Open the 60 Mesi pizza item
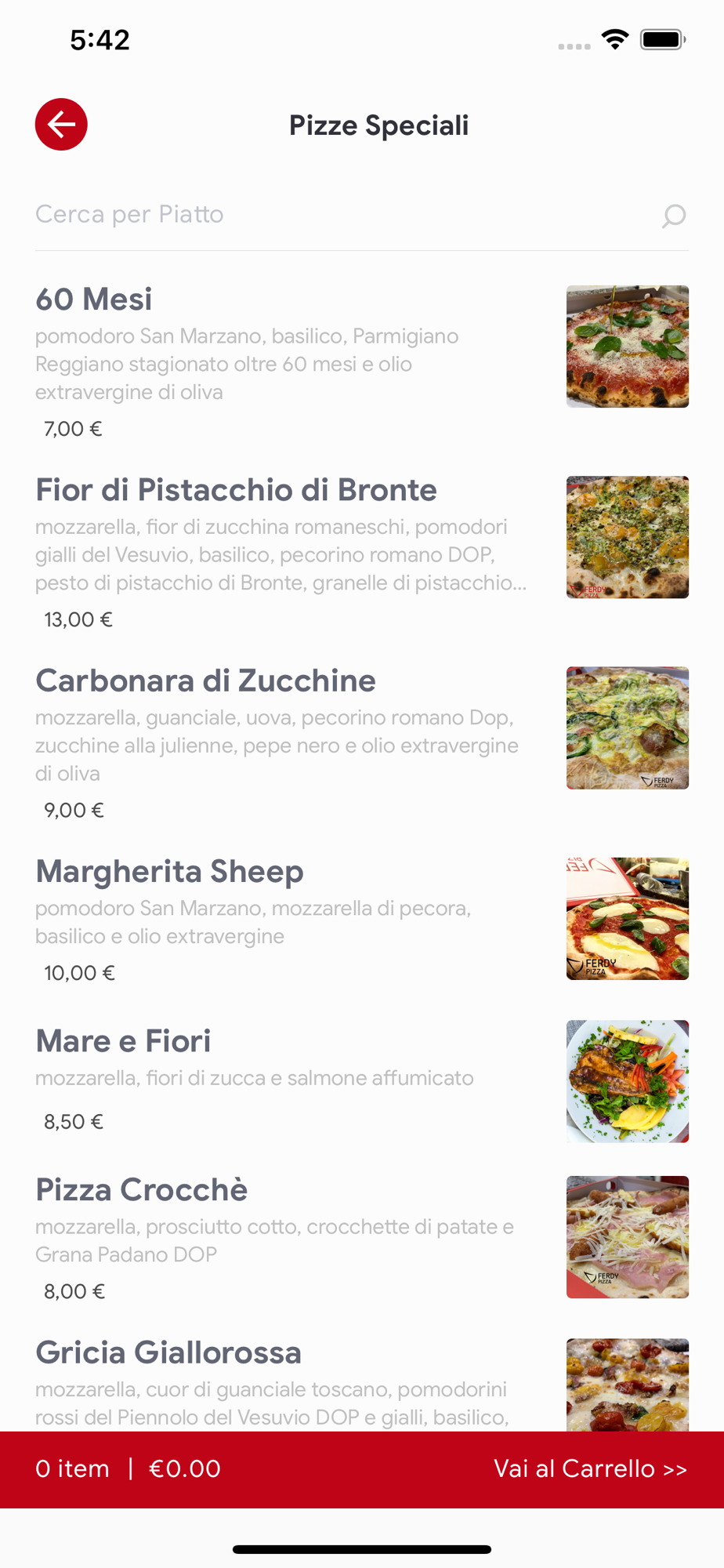This screenshot has width=724, height=1568. (94, 299)
